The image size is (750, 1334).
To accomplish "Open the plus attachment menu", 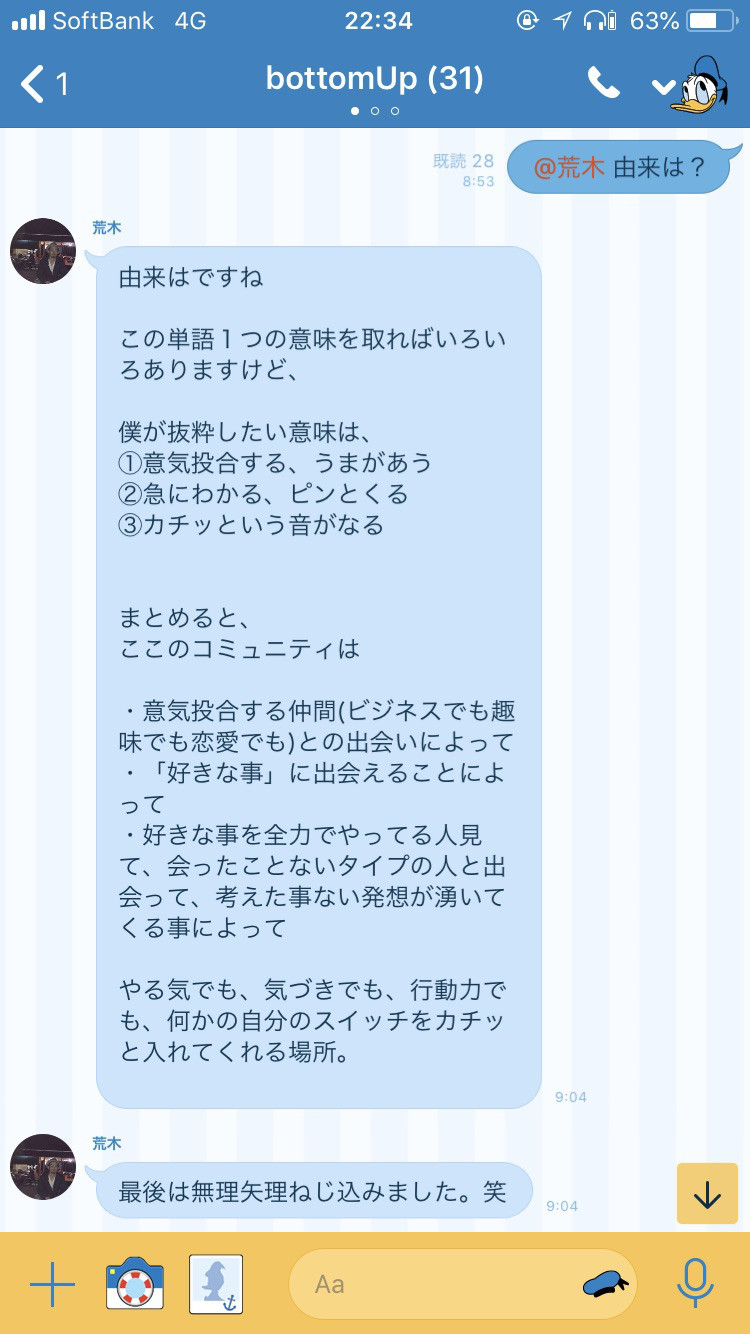I will click(x=52, y=1284).
